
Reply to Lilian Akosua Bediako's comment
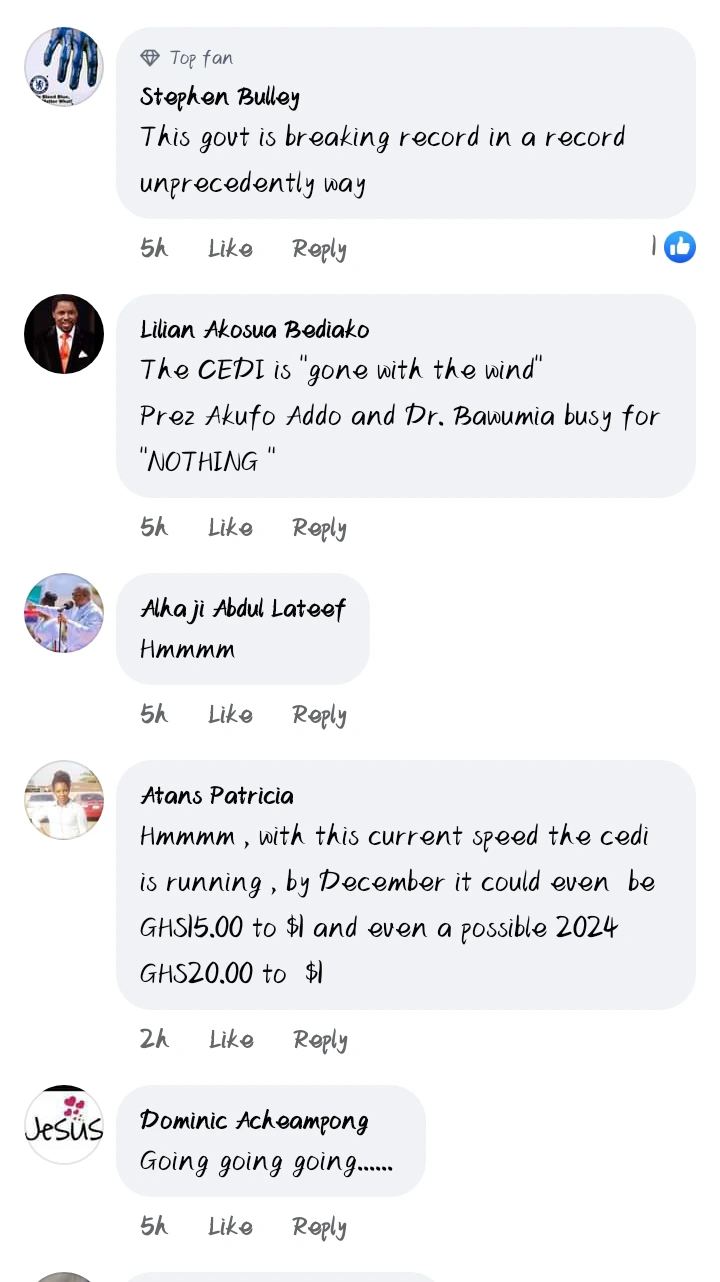(x=319, y=527)
